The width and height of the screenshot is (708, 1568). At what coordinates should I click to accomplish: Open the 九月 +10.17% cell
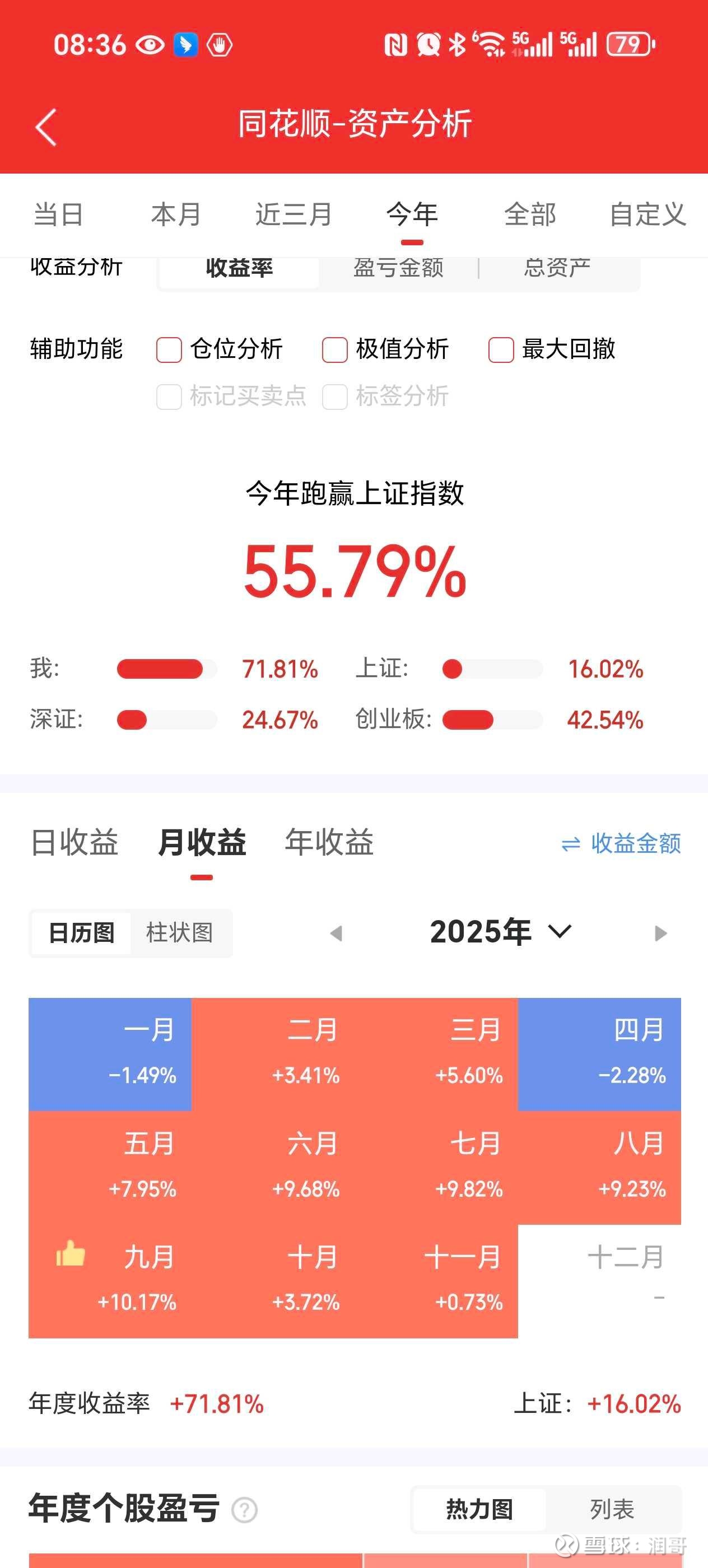(x=110, y=1281)
